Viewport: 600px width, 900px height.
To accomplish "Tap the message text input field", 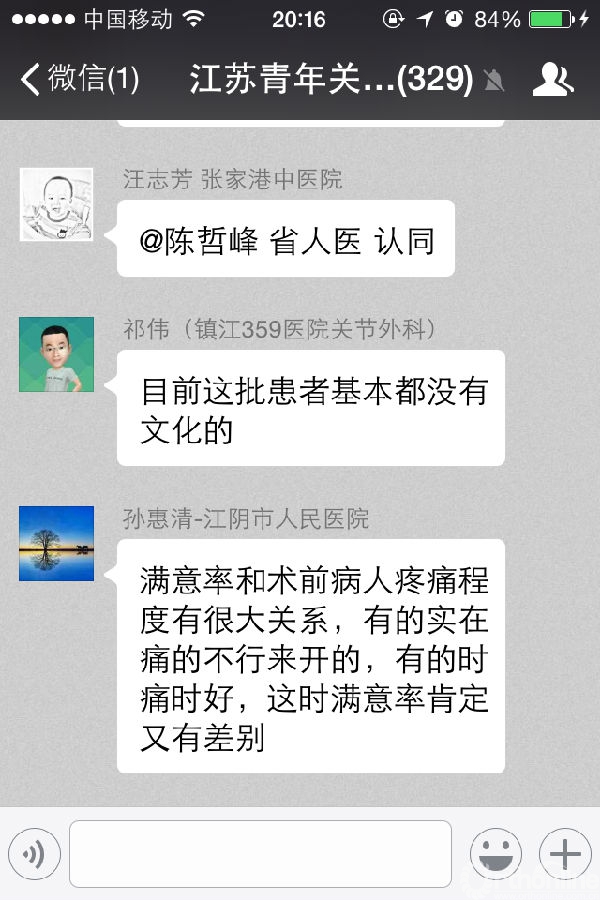I will coord(260,854).
